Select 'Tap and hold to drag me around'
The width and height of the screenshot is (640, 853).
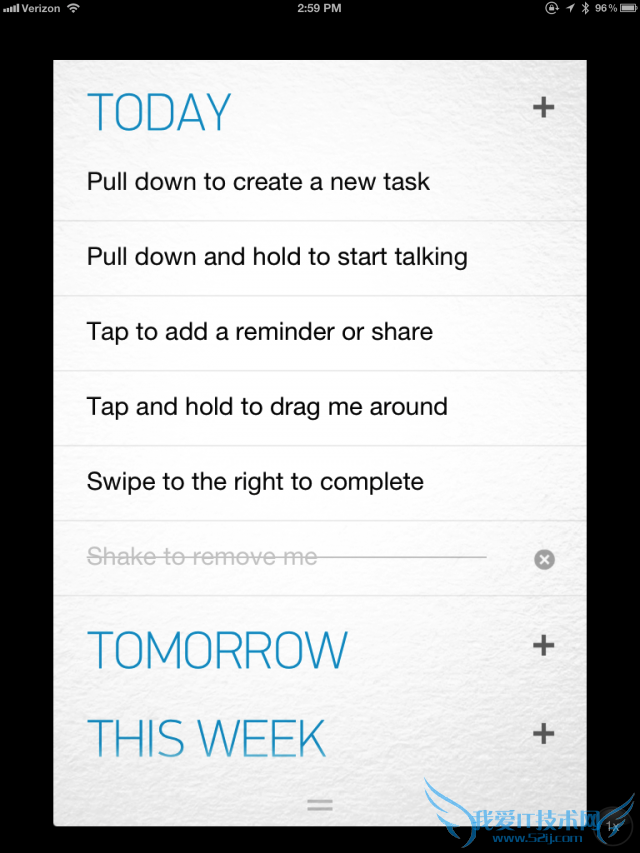click(x=267, y=407)
